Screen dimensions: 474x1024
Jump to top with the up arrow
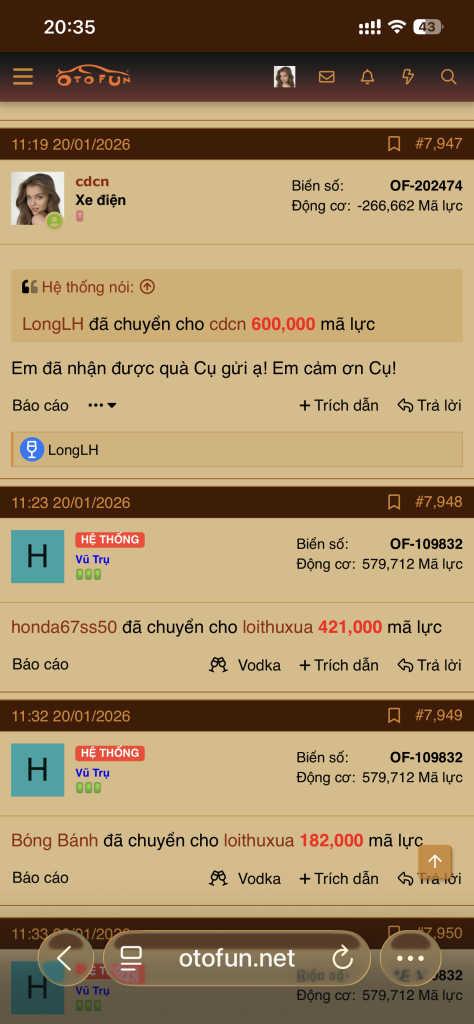click(x=435, y=861)
